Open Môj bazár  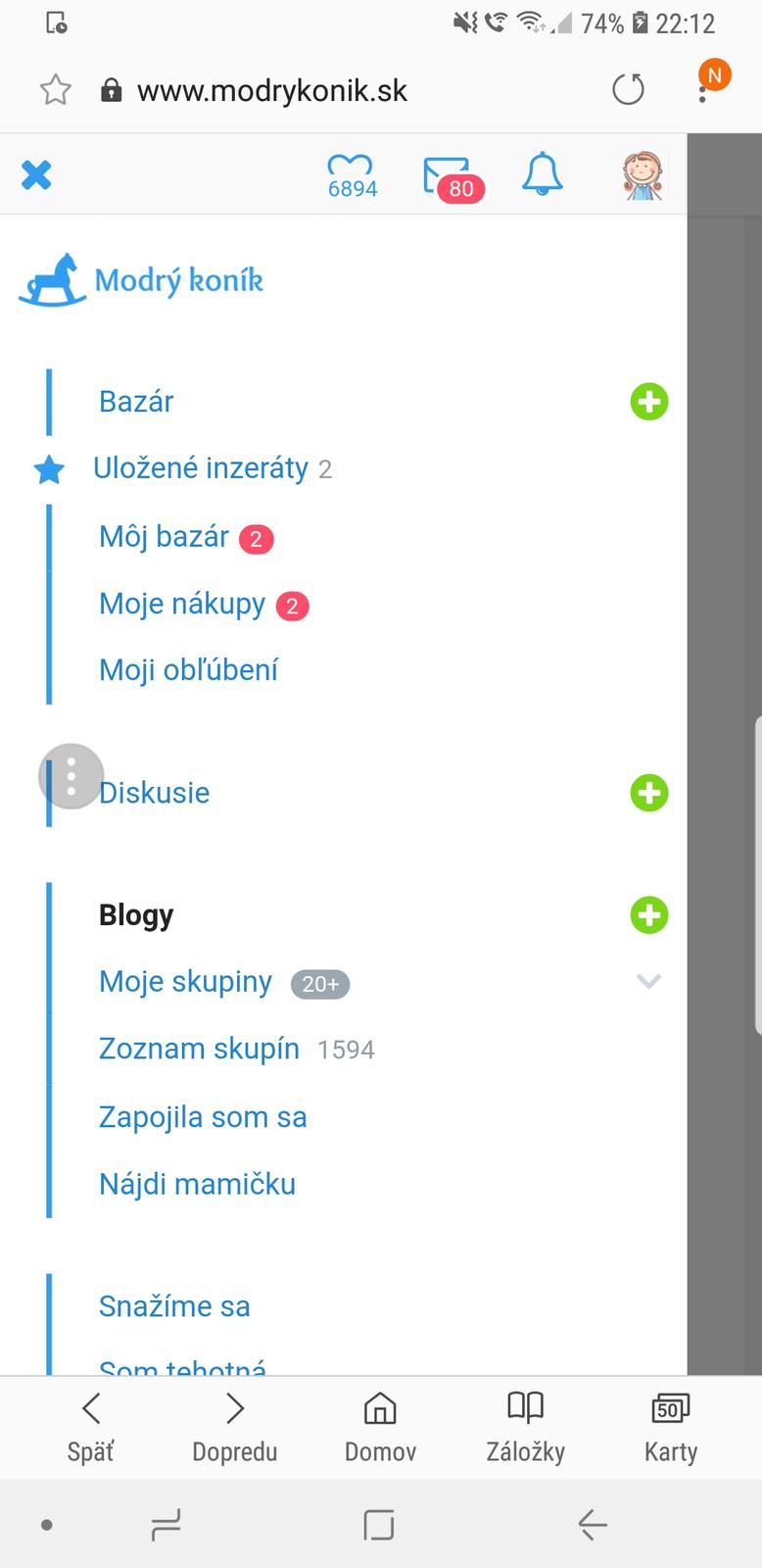(x=164, y=537)
